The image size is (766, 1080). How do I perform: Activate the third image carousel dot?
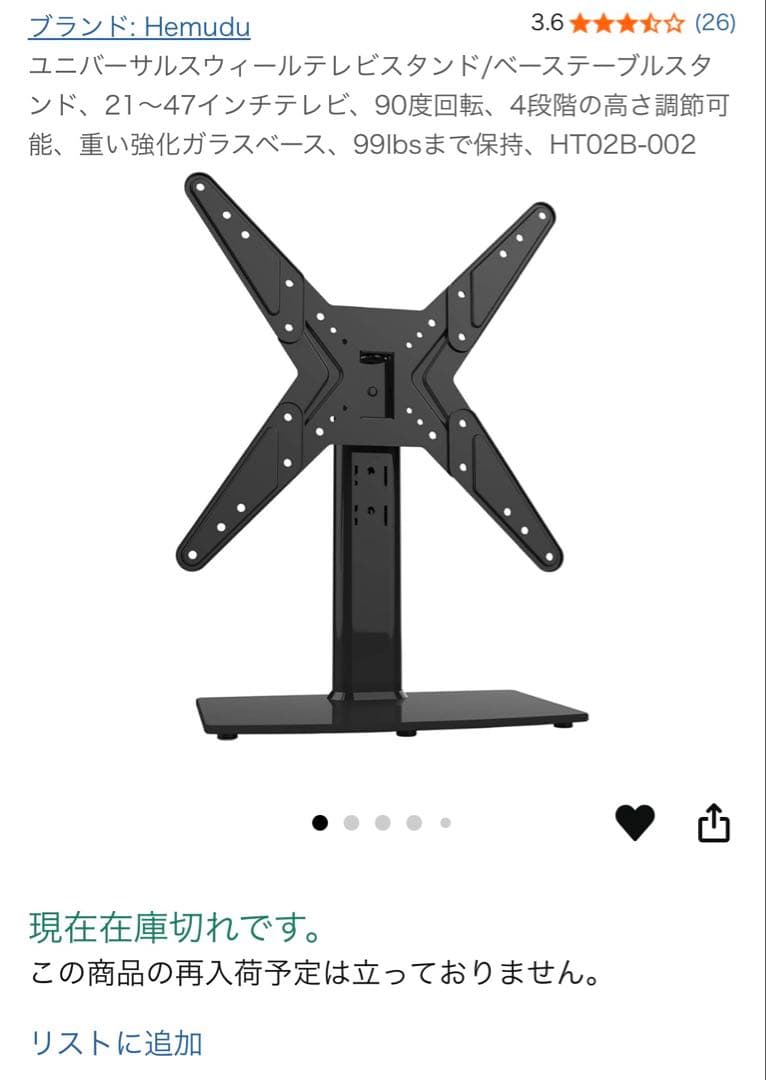[x=380, y=820]
